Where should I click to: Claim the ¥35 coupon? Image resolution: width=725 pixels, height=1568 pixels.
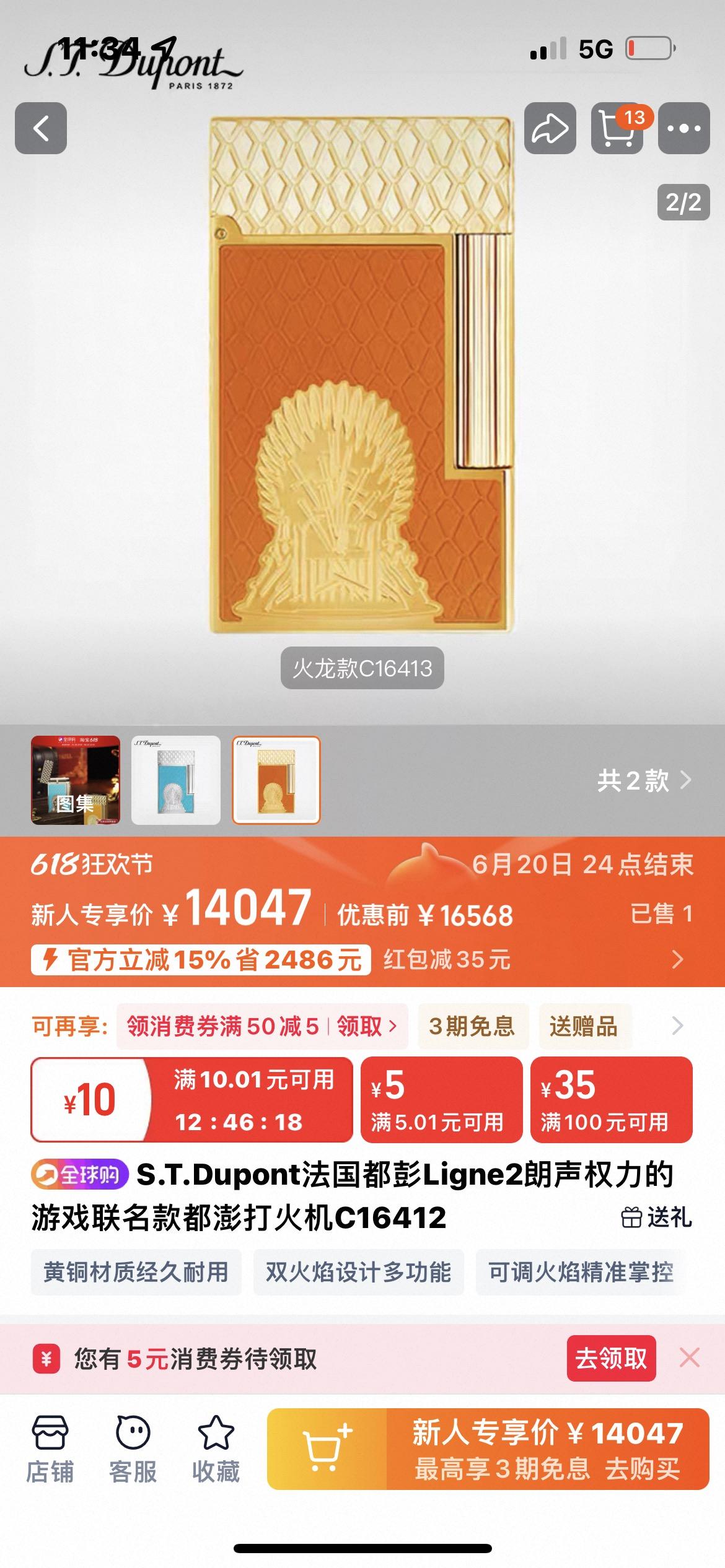(611, 1099)
